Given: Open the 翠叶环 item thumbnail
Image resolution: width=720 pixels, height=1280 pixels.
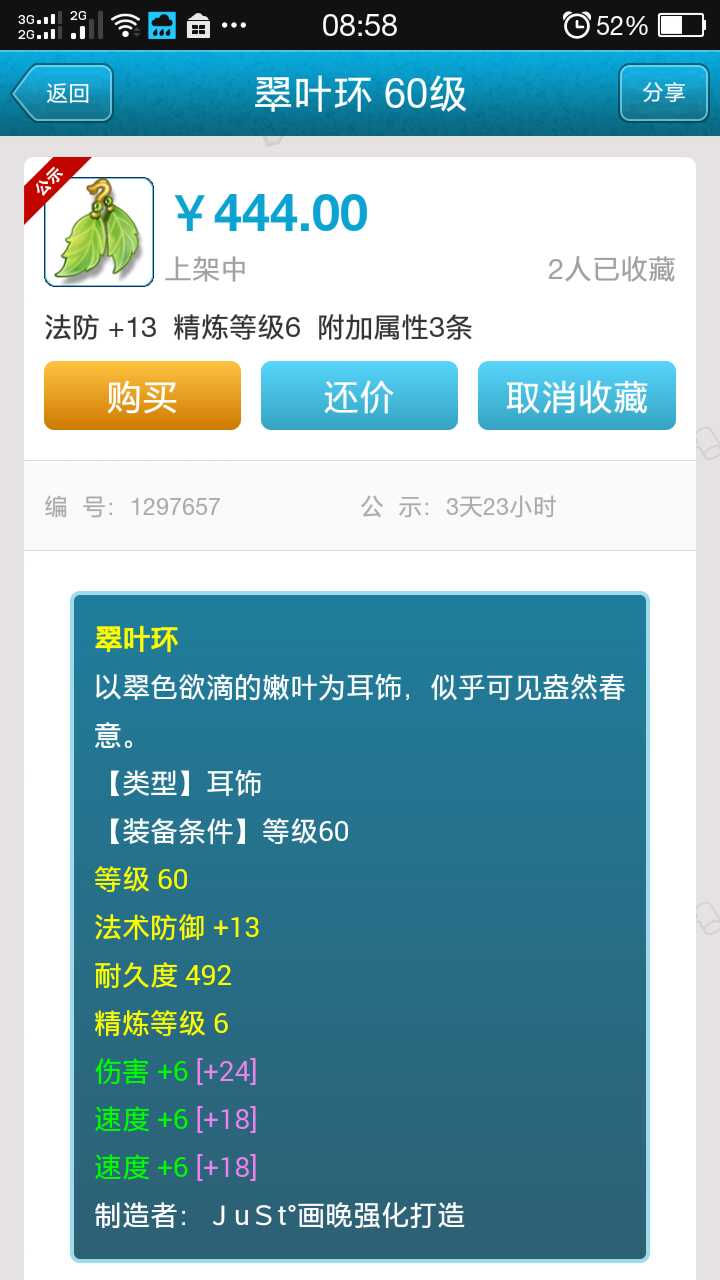Looking at the screenshot, I should (x=99, y=232).
